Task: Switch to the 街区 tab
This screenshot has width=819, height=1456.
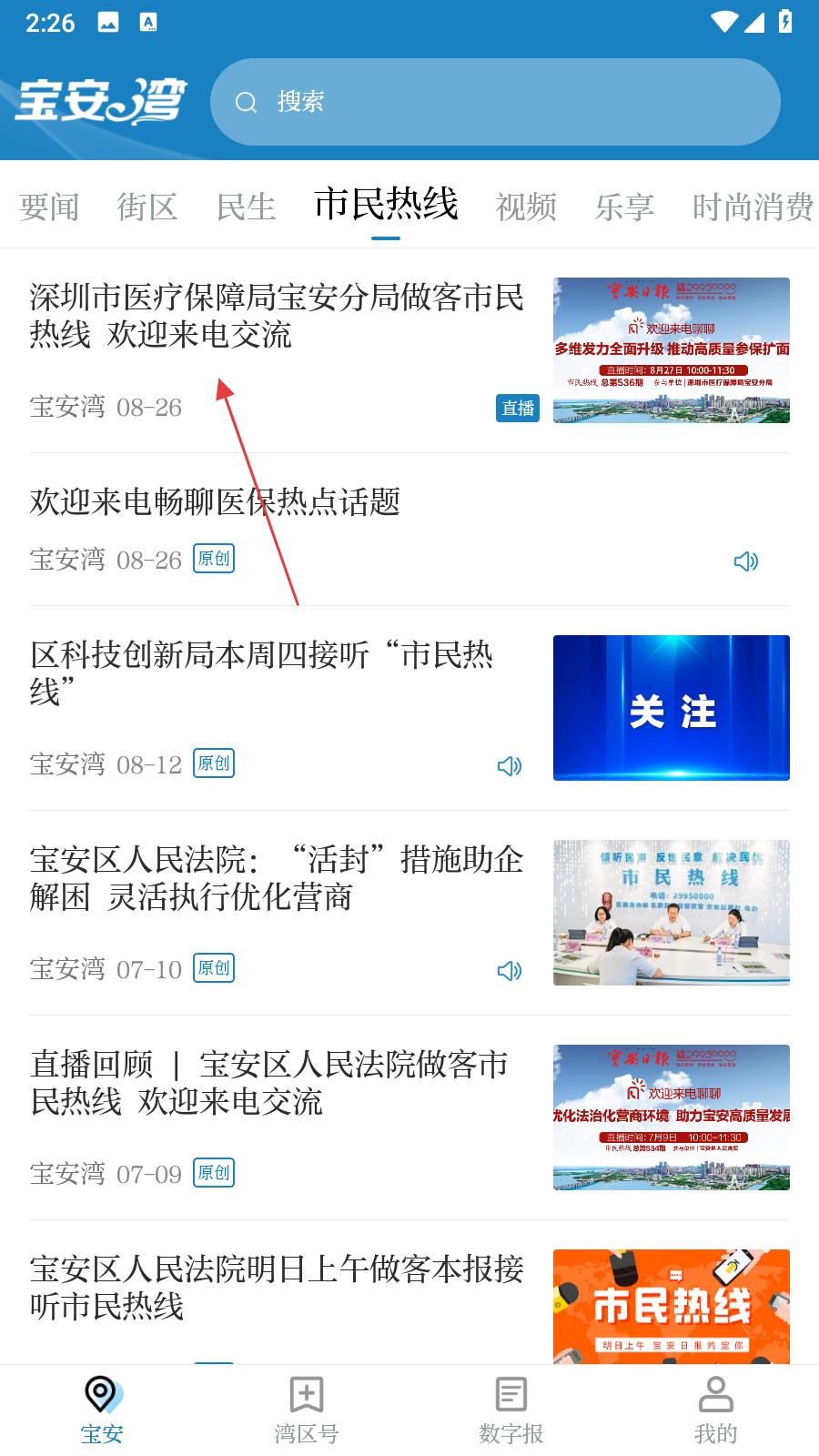Action: coord(147,207)
